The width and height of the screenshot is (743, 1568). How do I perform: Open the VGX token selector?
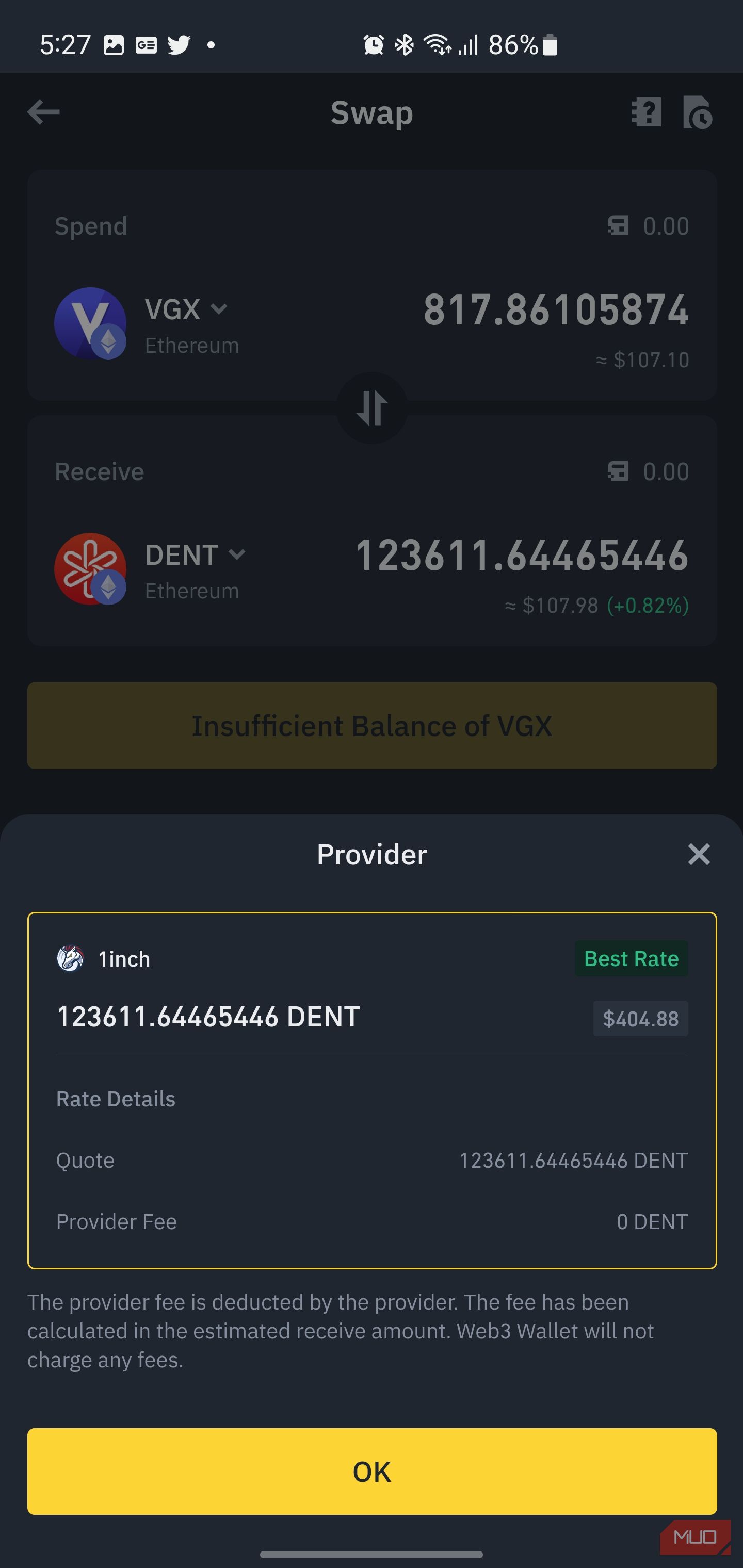184,310
